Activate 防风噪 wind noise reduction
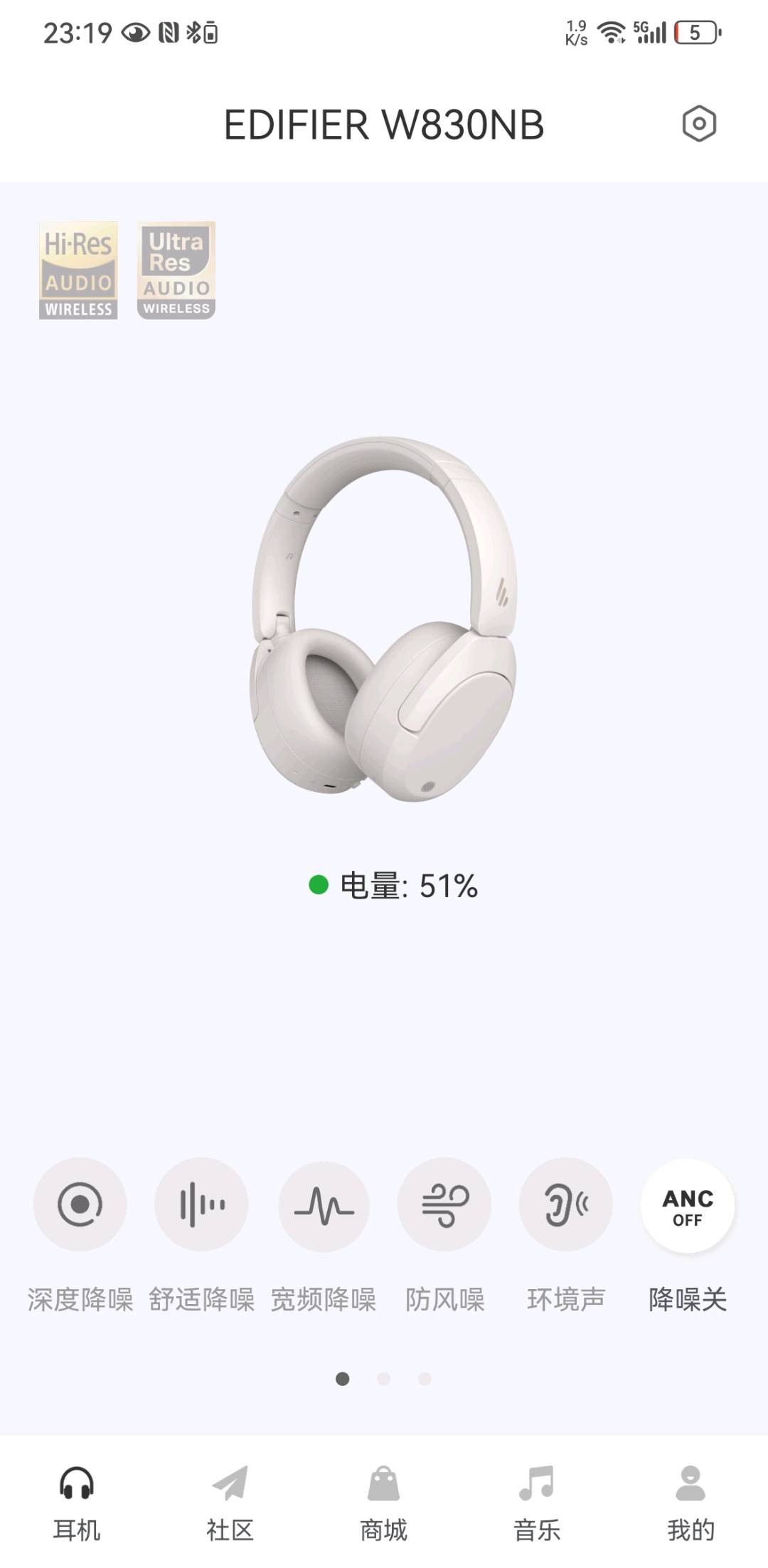The height and width of the screenshot is (1568, 768). tap(444, 1204)
